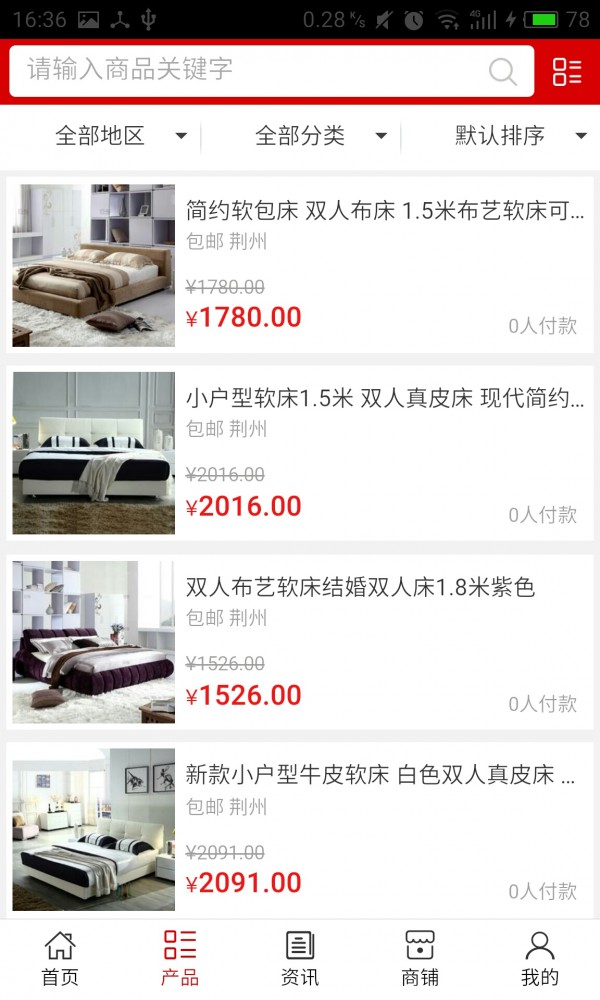Expand the 全部分类 category dropdown
600x1000 pixels.
320,136
